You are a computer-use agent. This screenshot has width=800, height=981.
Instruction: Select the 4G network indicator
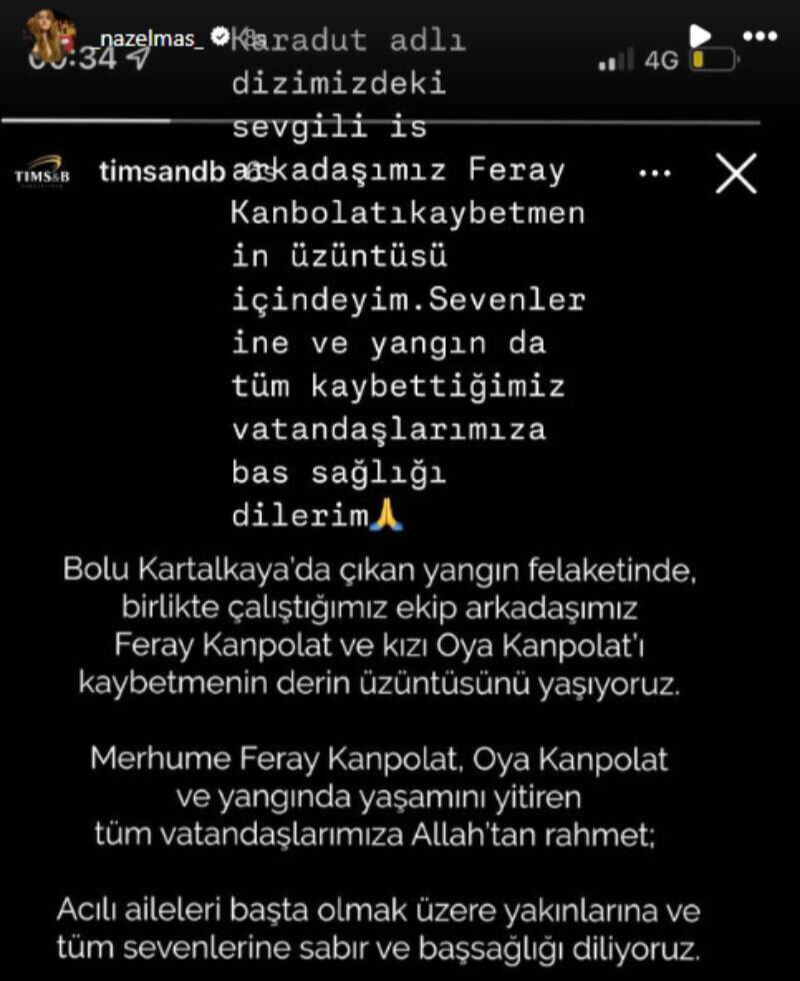point(662,60)
